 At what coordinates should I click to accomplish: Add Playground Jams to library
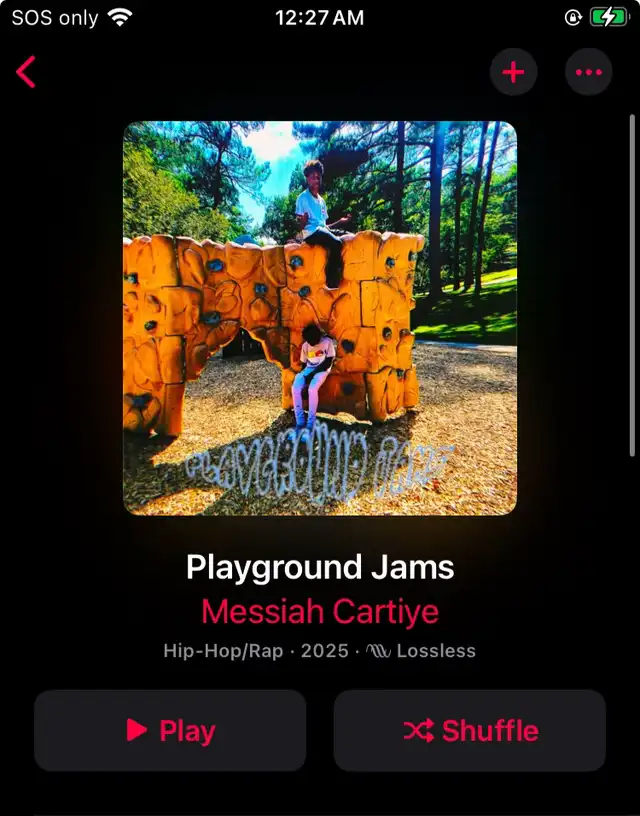(x=513, y=72)
